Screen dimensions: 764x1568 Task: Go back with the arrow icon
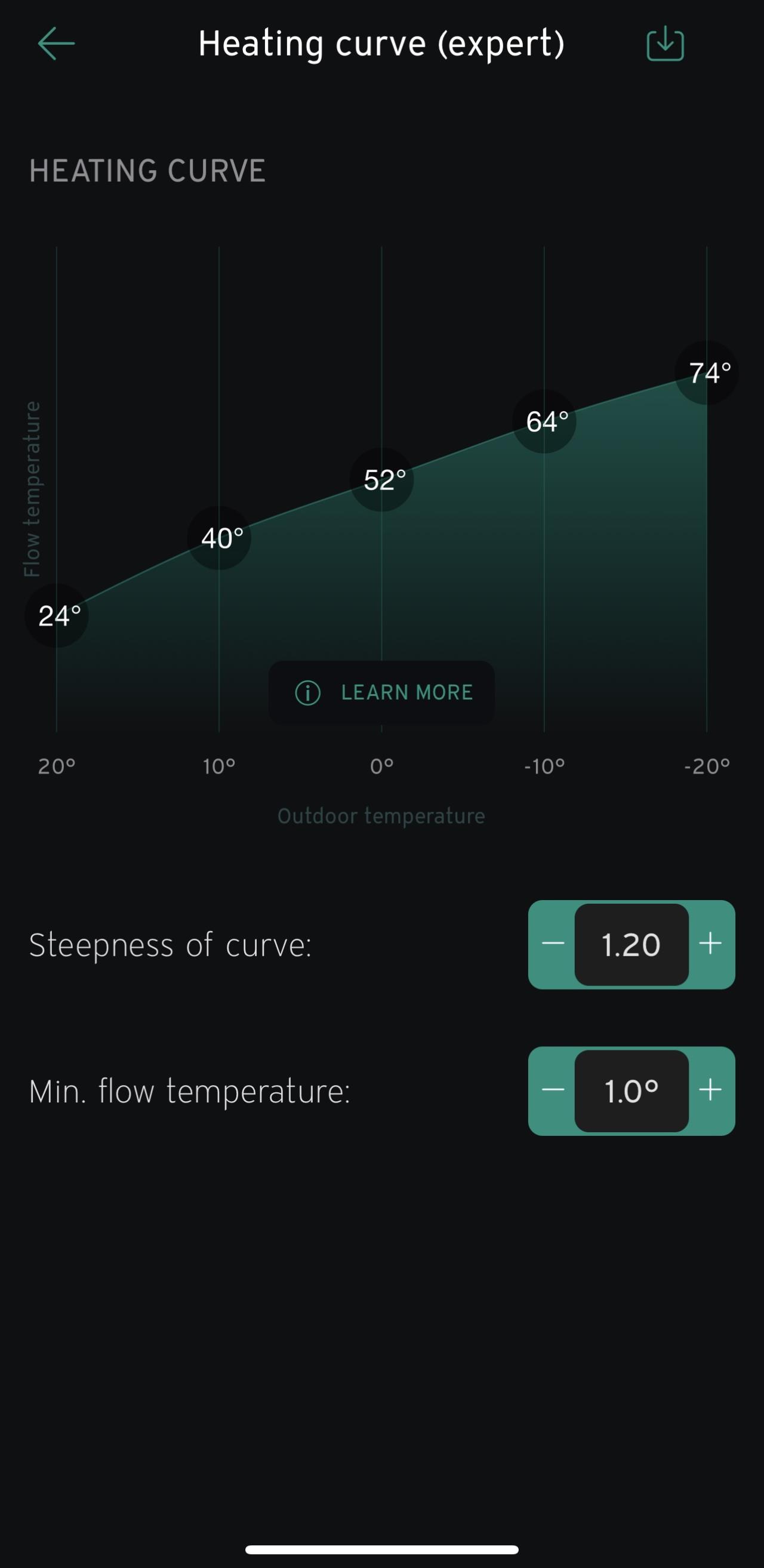pyautogui.click(x=56, y=44)
